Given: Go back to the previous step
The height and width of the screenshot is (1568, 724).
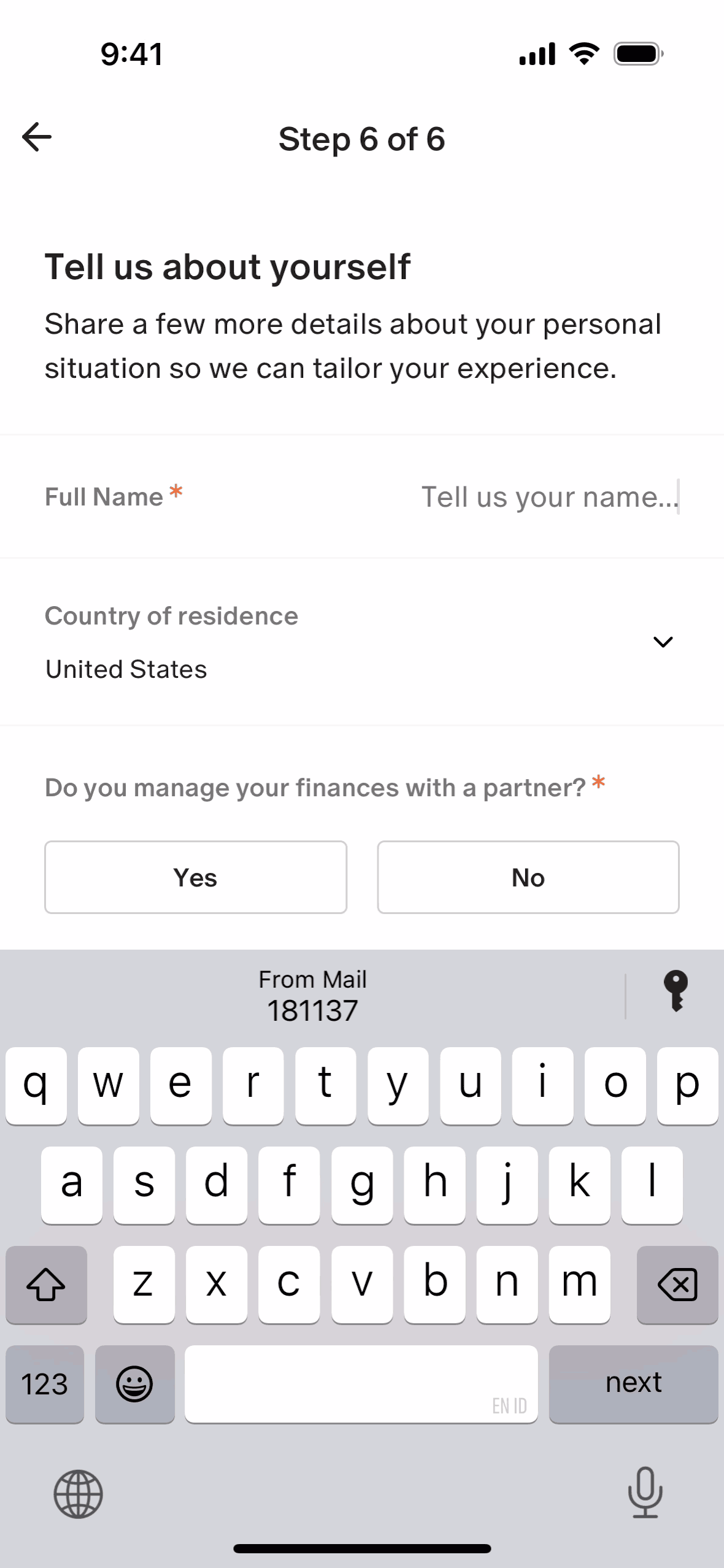Looking at the screenshot, I should point(37,137).
